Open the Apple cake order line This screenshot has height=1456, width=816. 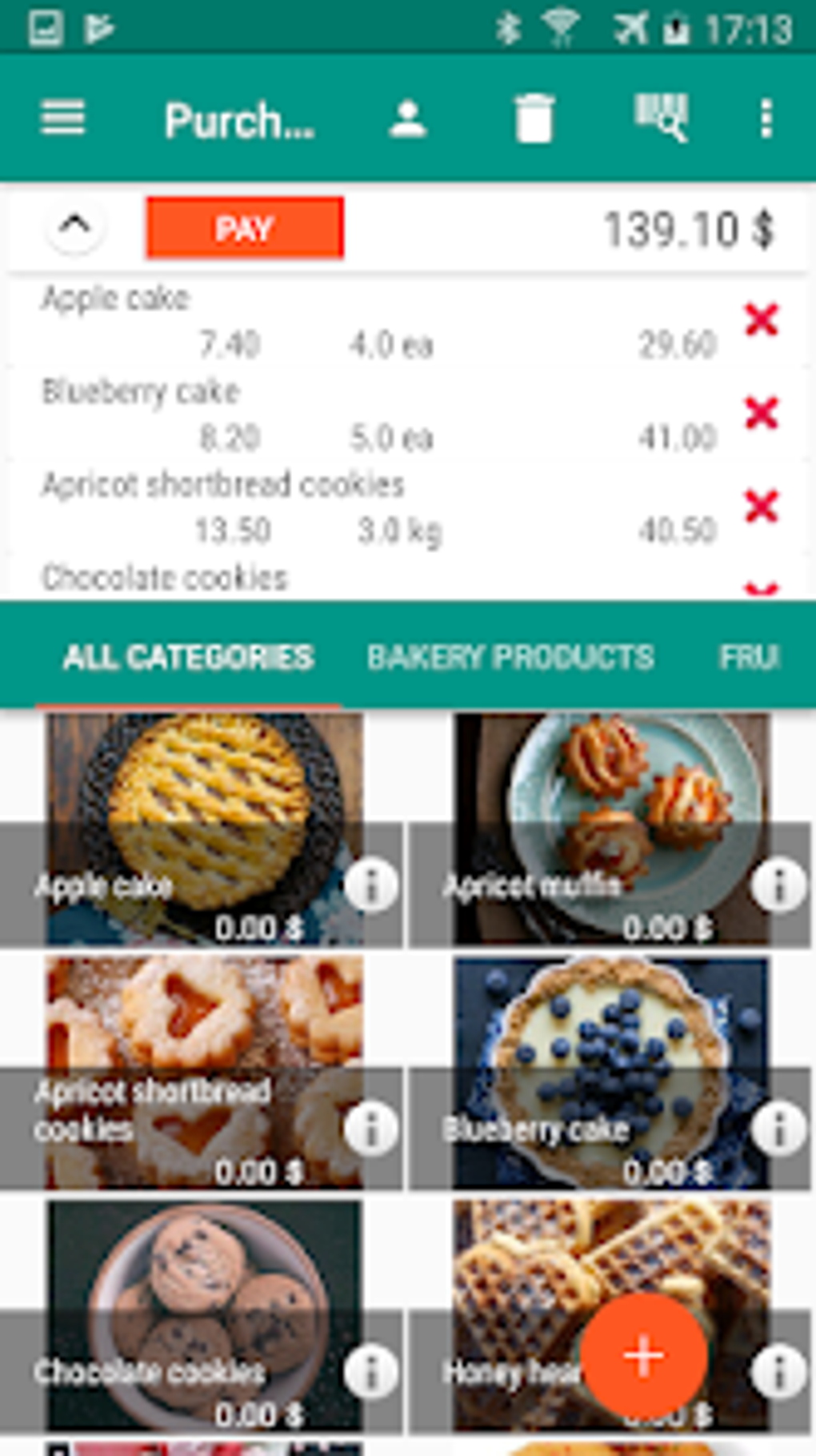point(378,322)
